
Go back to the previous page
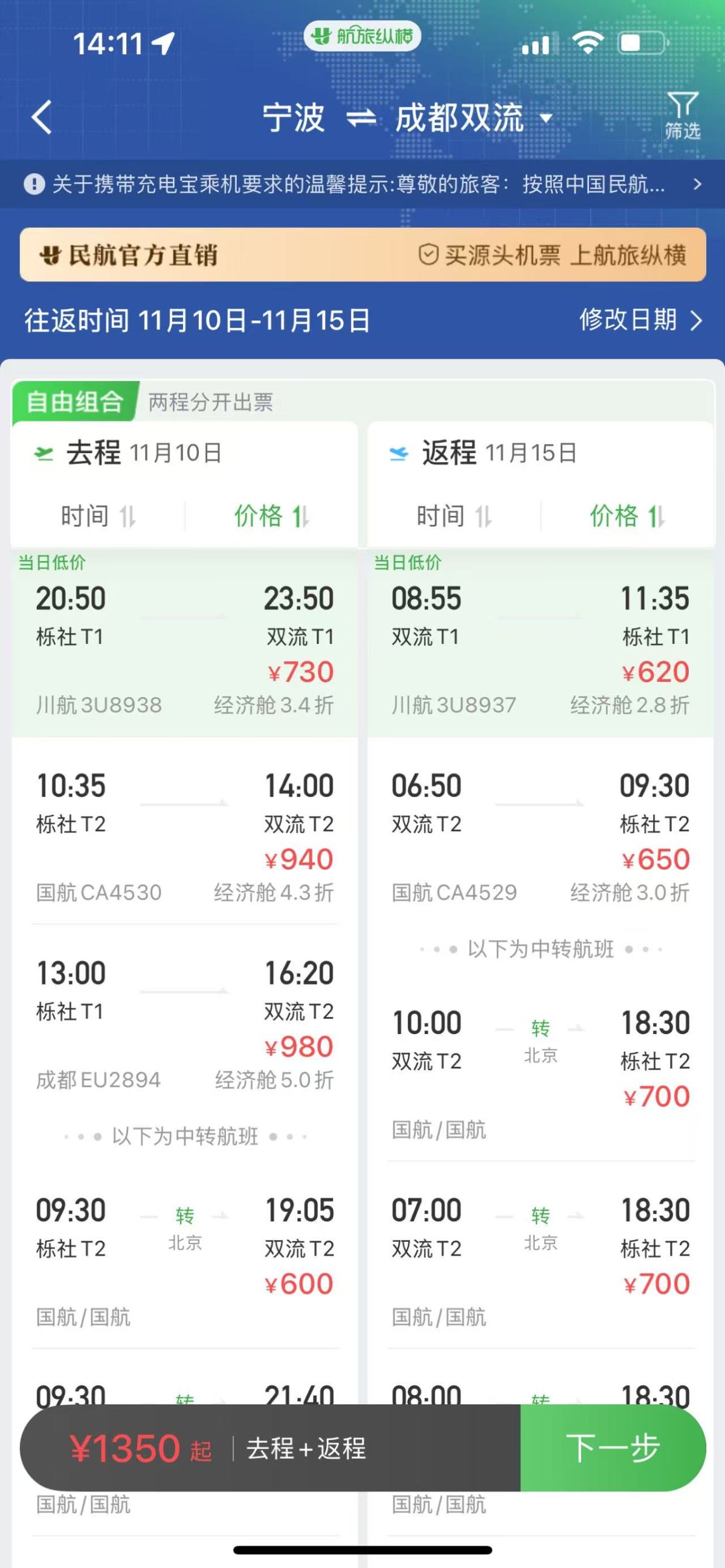(x=42, y=117)
